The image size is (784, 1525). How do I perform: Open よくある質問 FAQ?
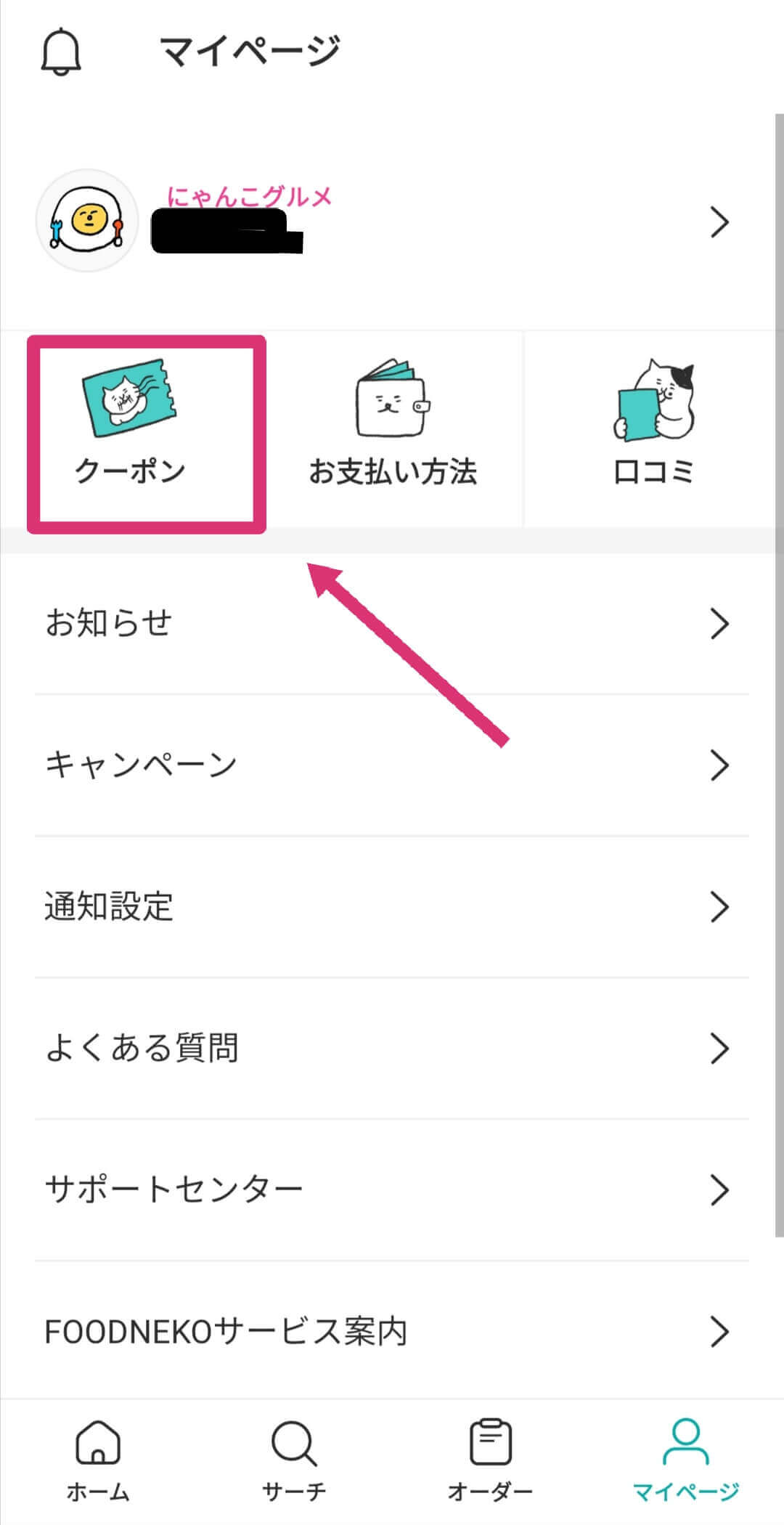coord(392,1048)
